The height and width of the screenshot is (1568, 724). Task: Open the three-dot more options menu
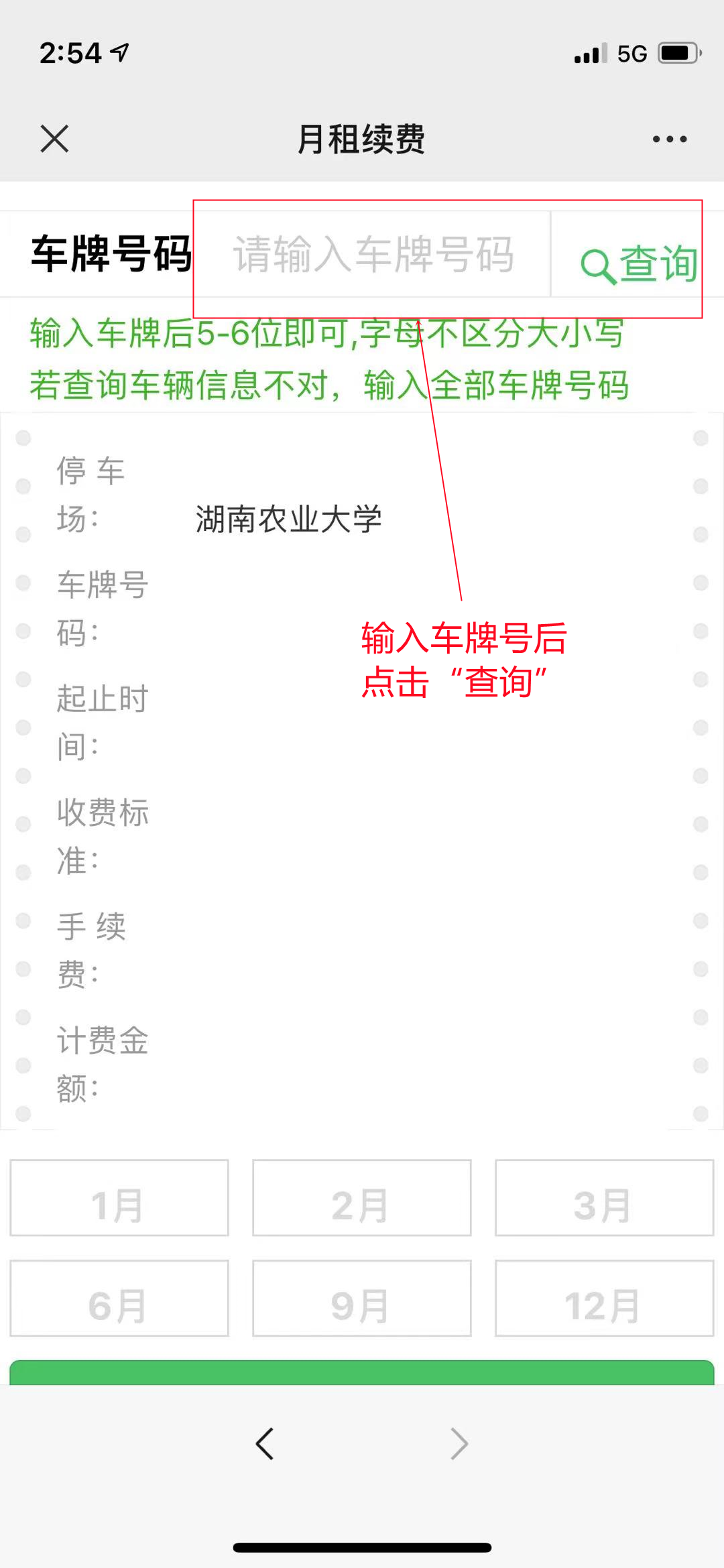coord(669,139)
